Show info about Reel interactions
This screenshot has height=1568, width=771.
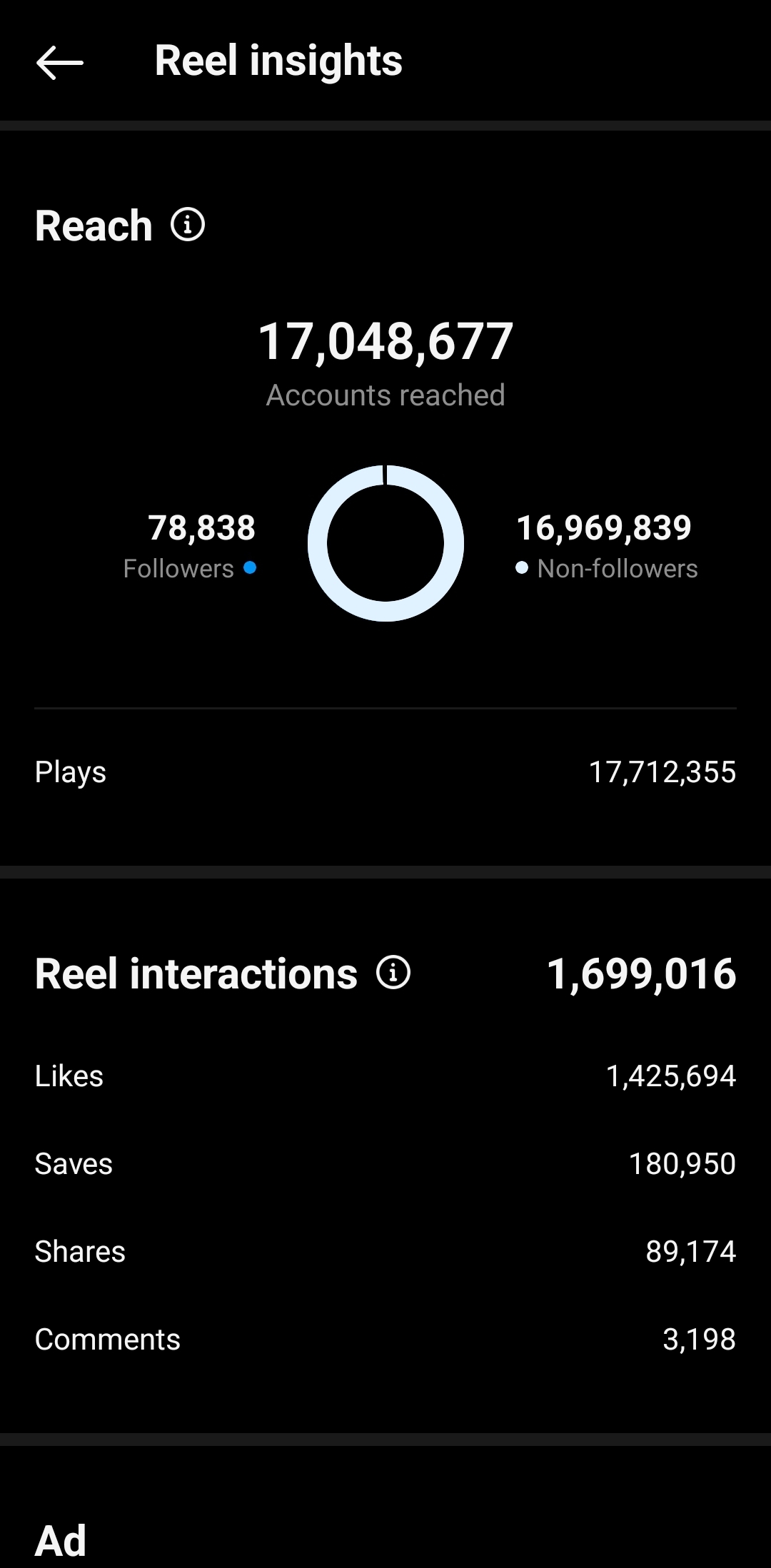(393, 972)
